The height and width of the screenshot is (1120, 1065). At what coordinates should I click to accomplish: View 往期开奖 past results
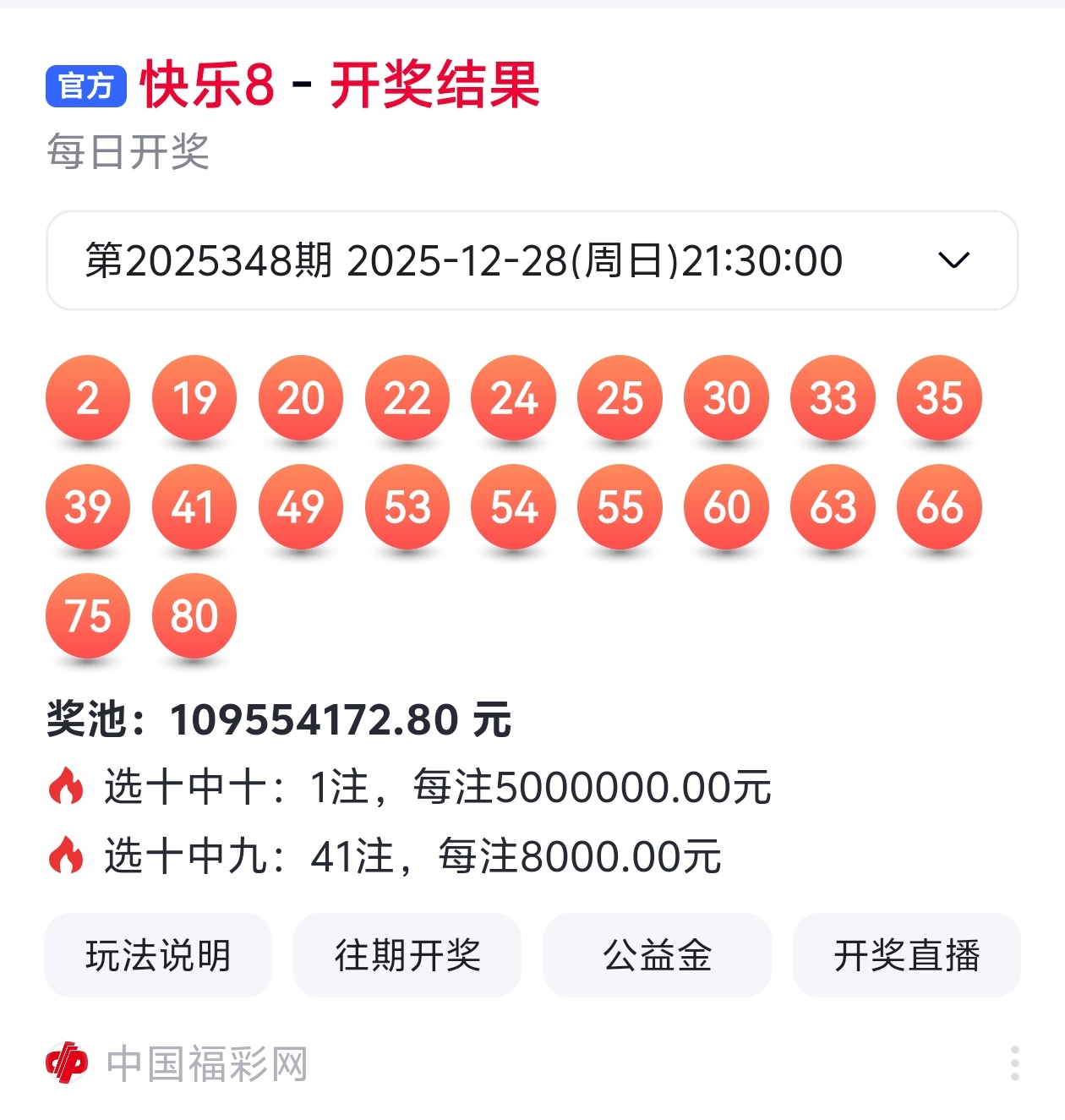(x=407, y=955)
